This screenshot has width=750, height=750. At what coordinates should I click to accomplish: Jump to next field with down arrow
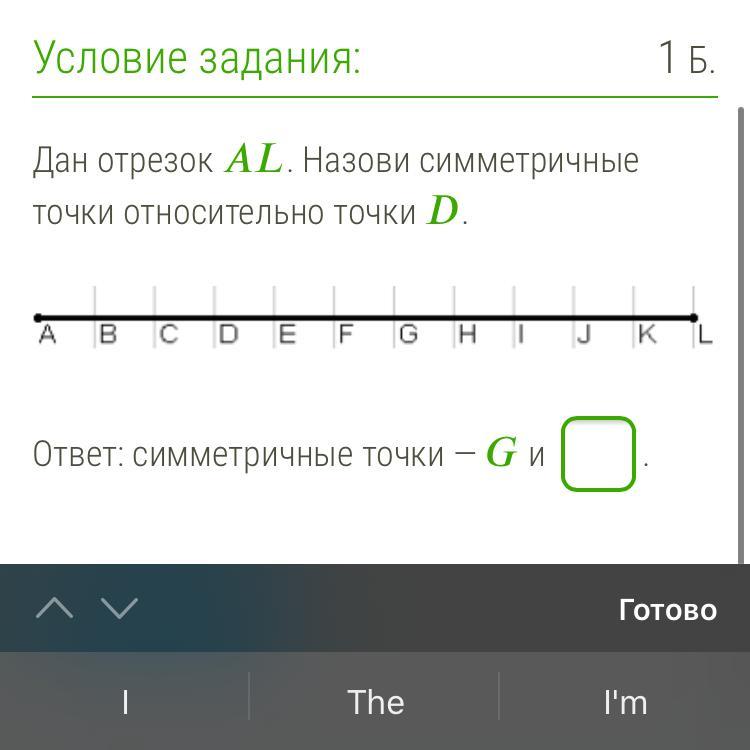[120, 608]
